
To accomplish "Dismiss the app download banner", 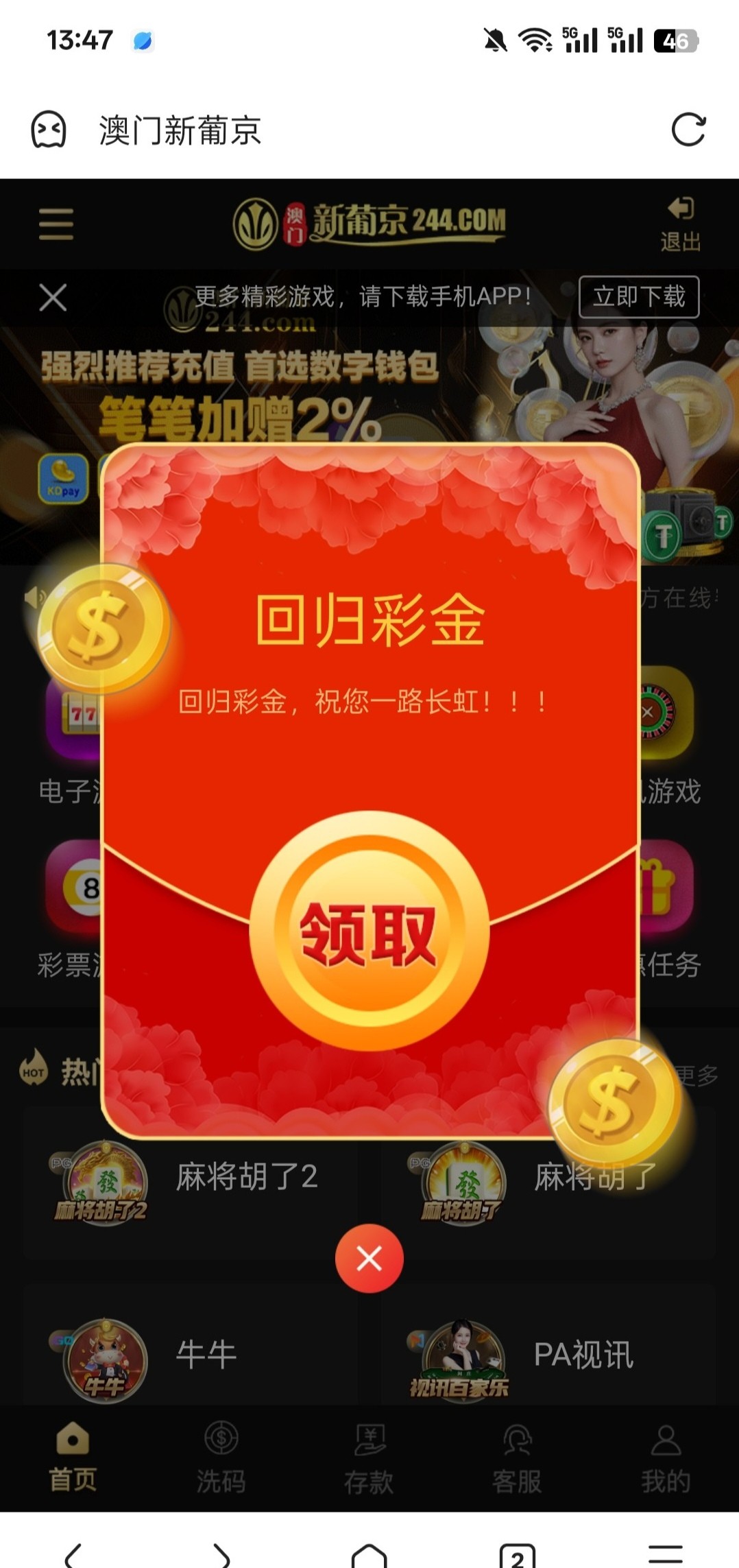I will (x=53, y=298).
